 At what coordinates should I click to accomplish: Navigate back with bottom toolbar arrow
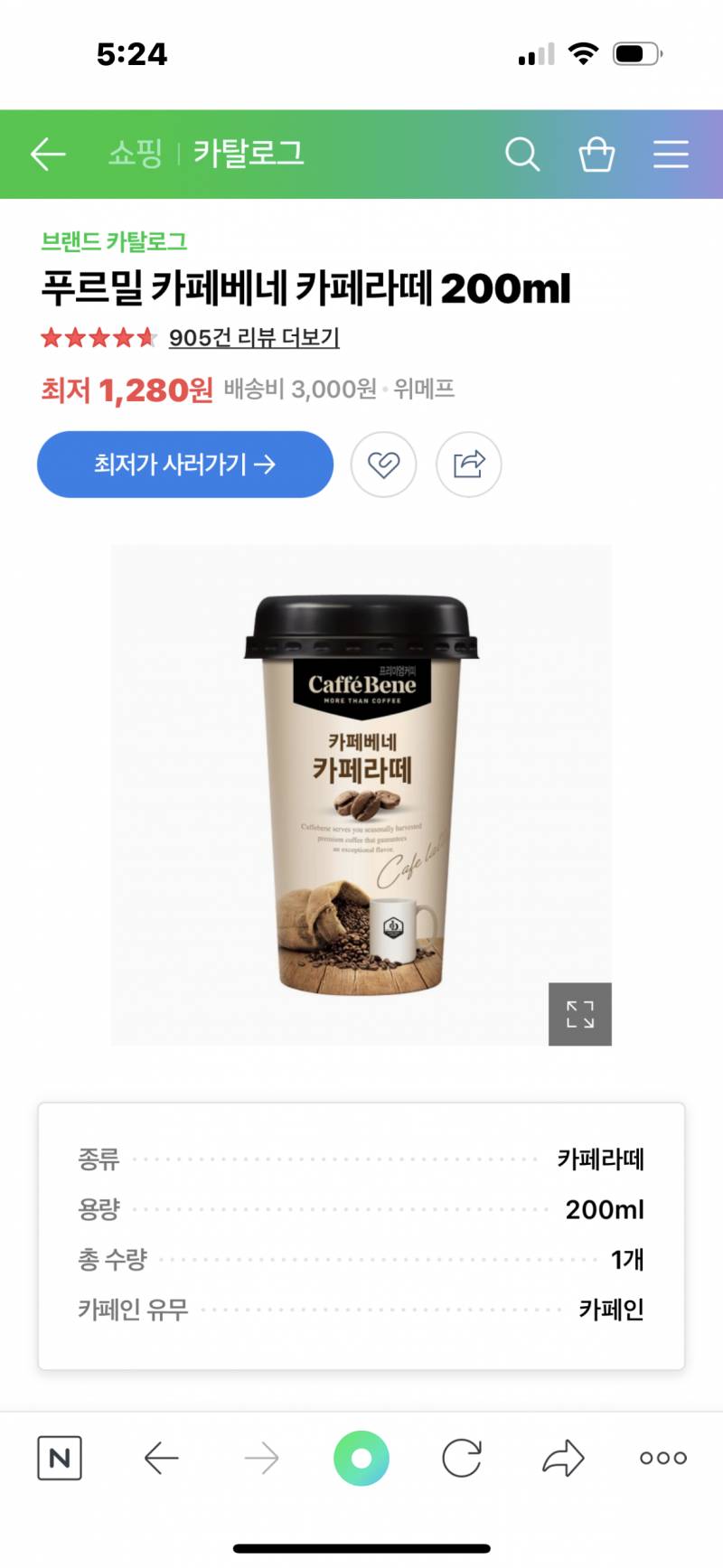160,1457
